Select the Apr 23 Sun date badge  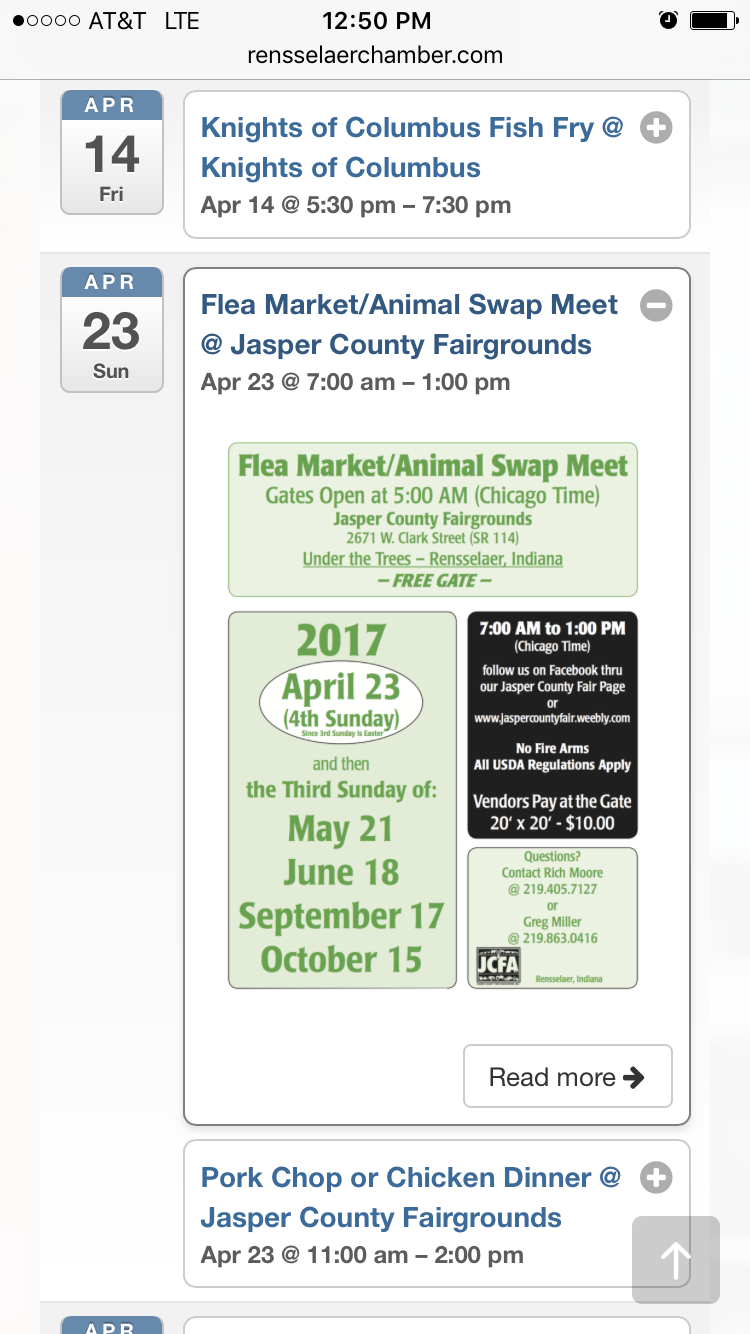point(112,330)
